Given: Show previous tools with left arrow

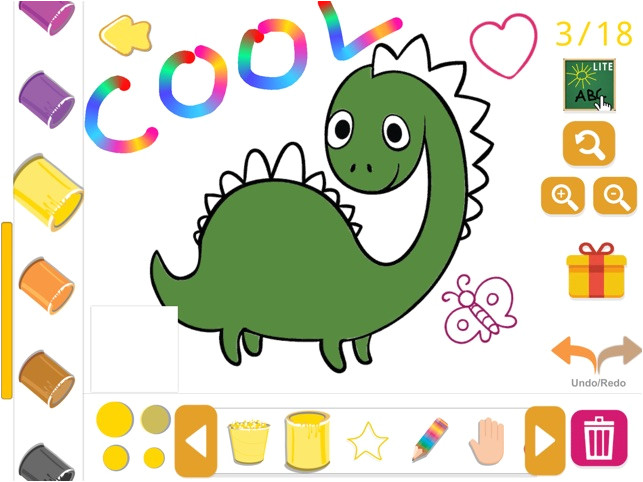Looking at the screenshot, I should (196, 441).
